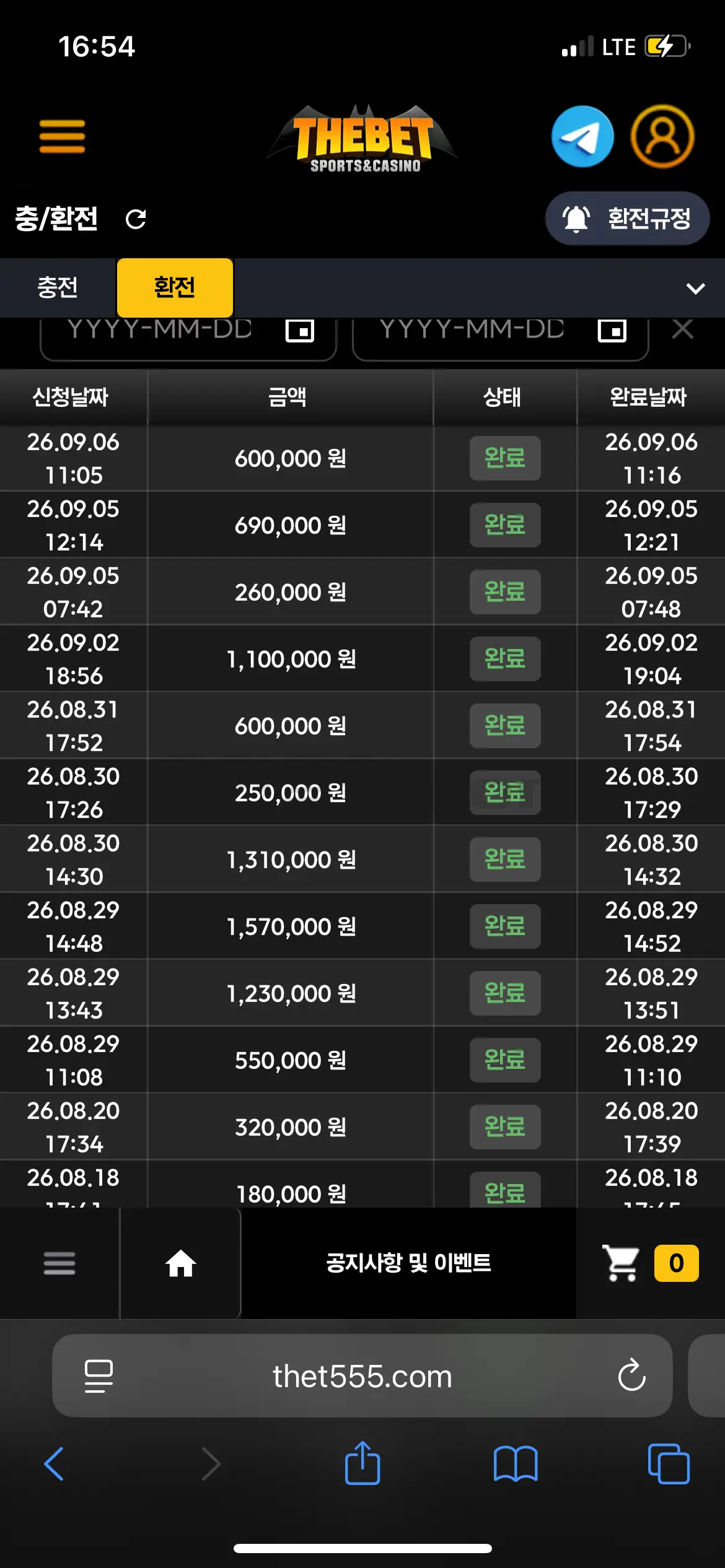Pick an end date in second date field
The image size is (725, 1568).
coord(500,336)
